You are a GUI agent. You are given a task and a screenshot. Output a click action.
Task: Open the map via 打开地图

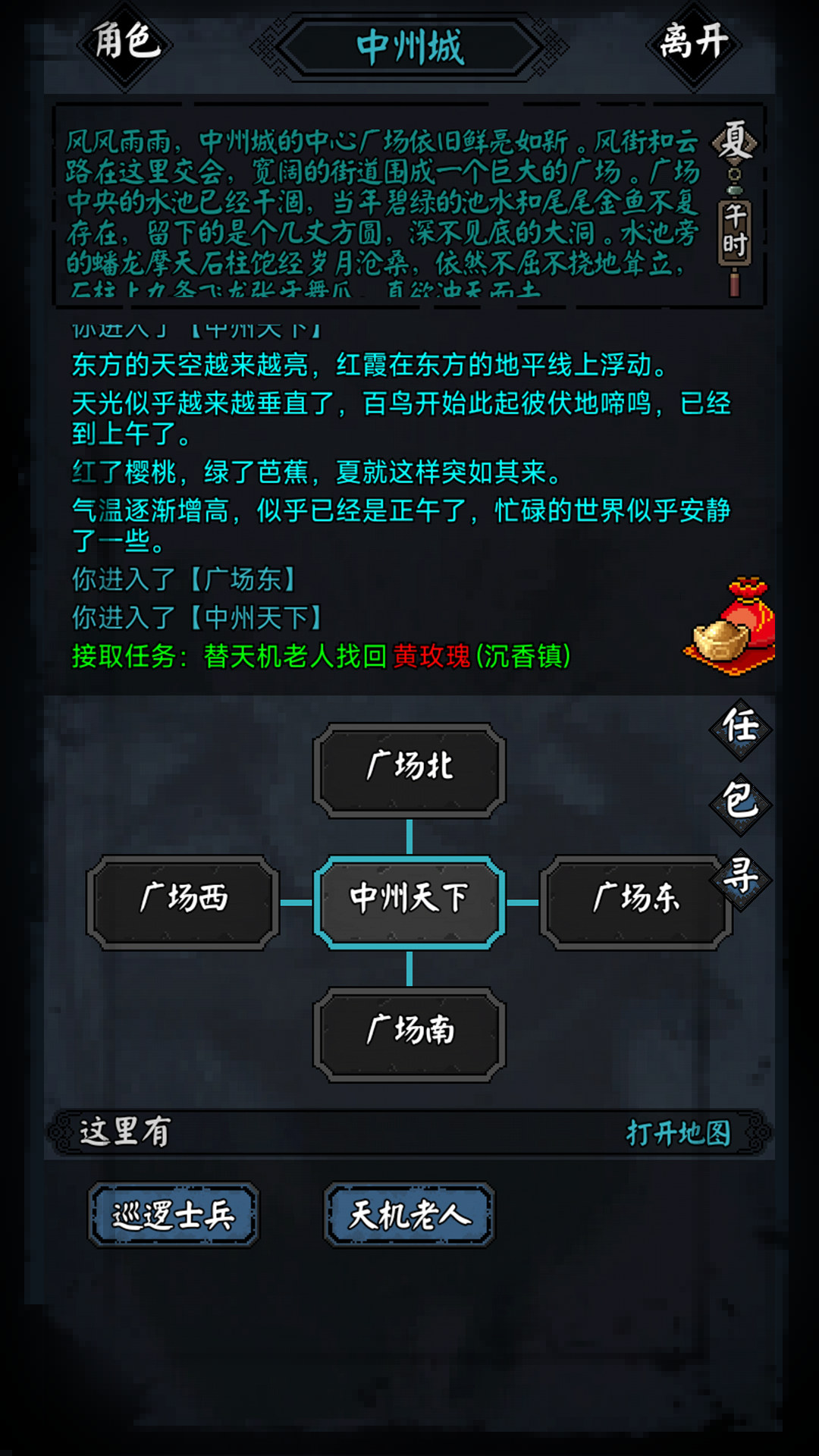(x=678, y=1133)
